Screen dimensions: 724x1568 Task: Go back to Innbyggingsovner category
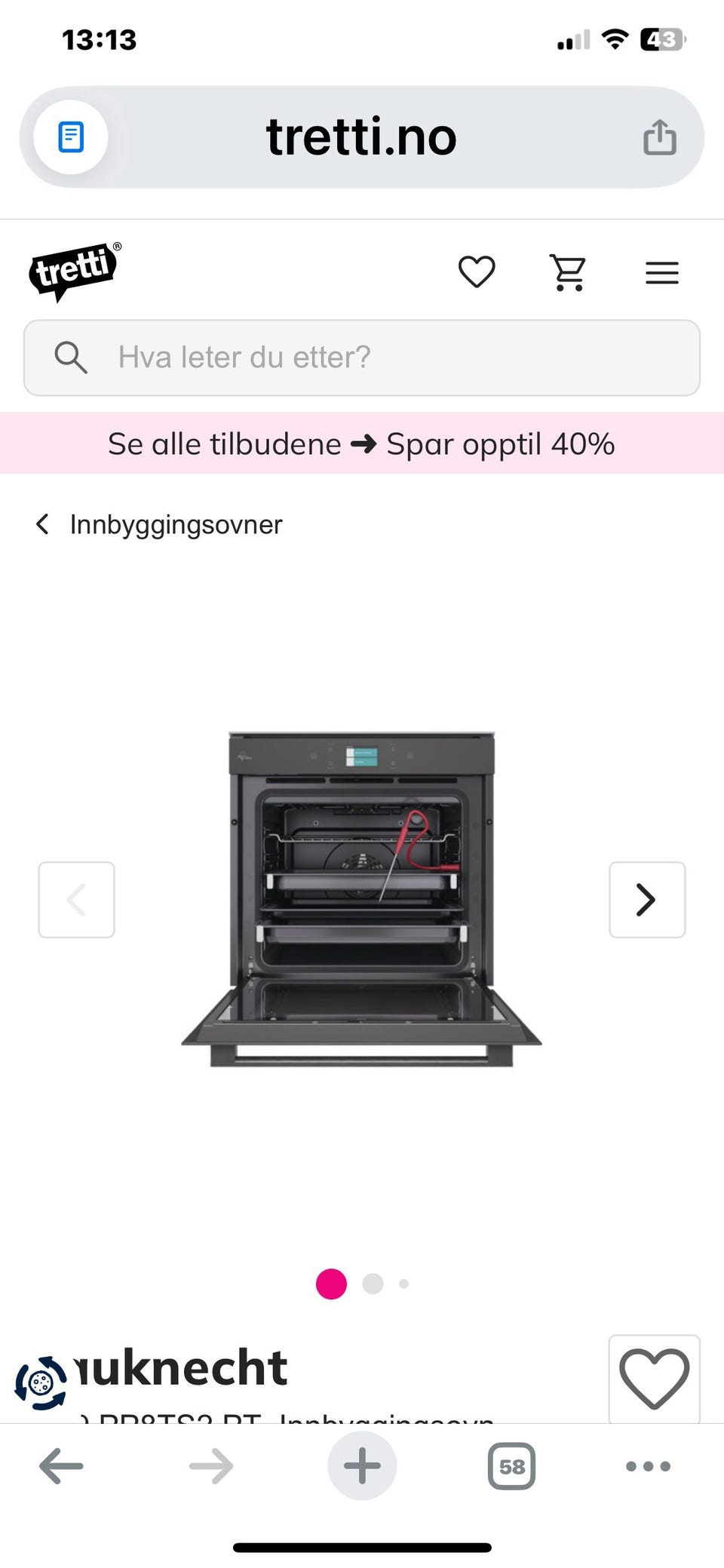click(x=160, y=523)
